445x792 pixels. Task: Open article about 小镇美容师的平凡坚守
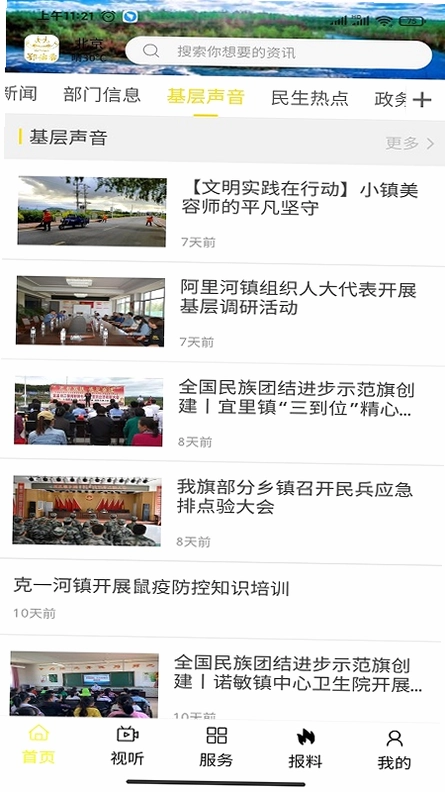tap(222, 212)
